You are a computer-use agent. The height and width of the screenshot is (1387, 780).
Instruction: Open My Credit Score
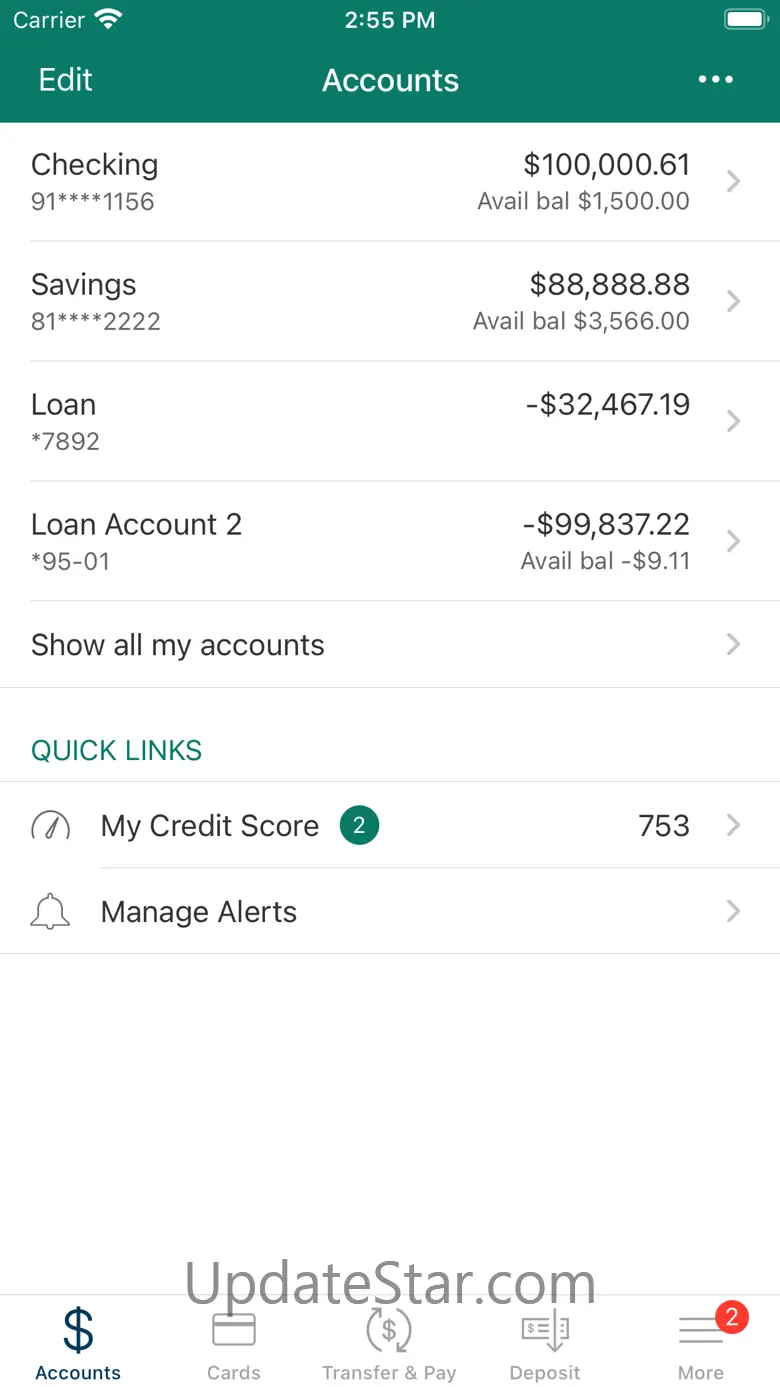(x=390, y=825)
